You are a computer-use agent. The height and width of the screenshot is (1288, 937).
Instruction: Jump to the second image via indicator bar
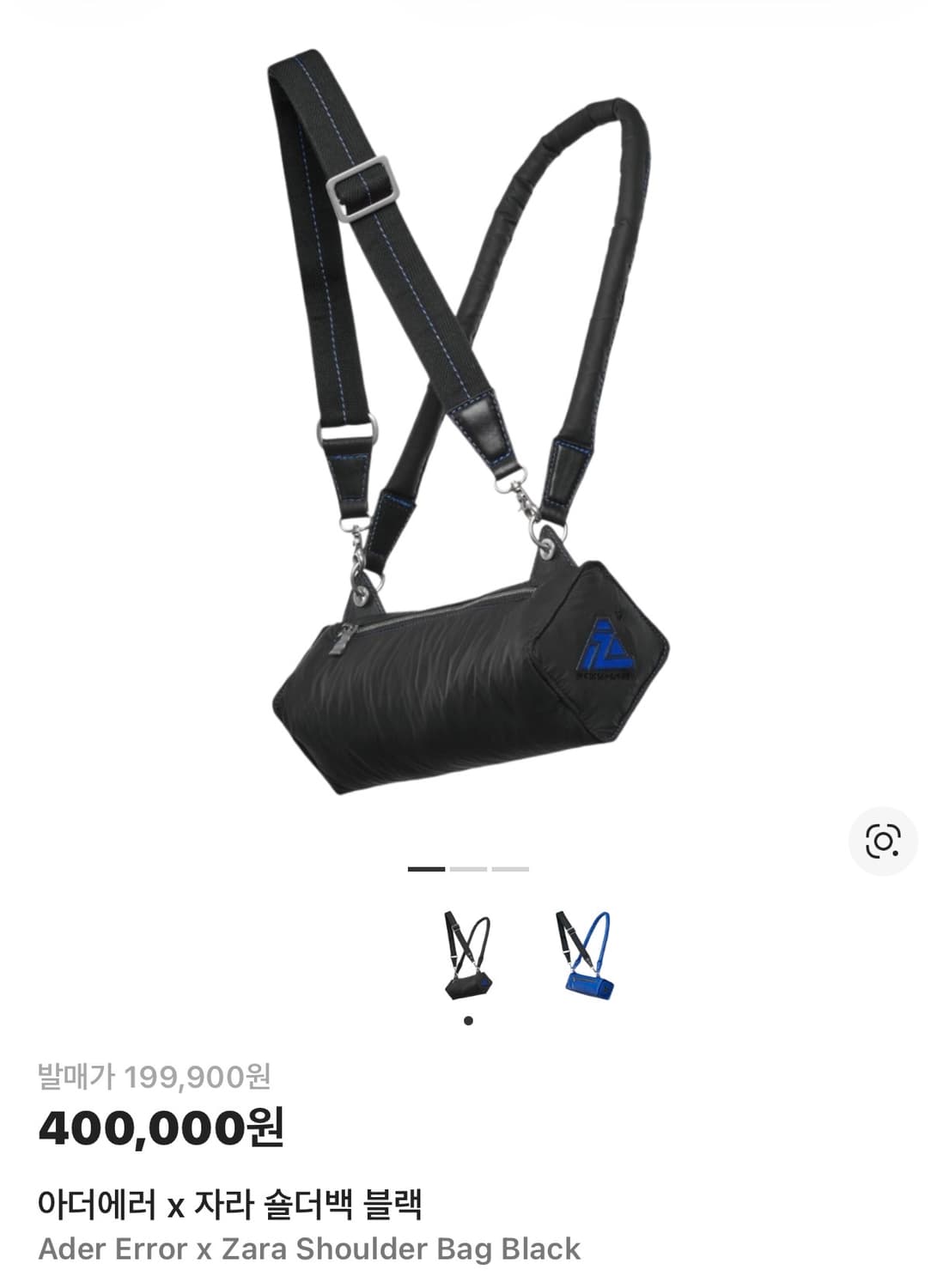(468, 871)
